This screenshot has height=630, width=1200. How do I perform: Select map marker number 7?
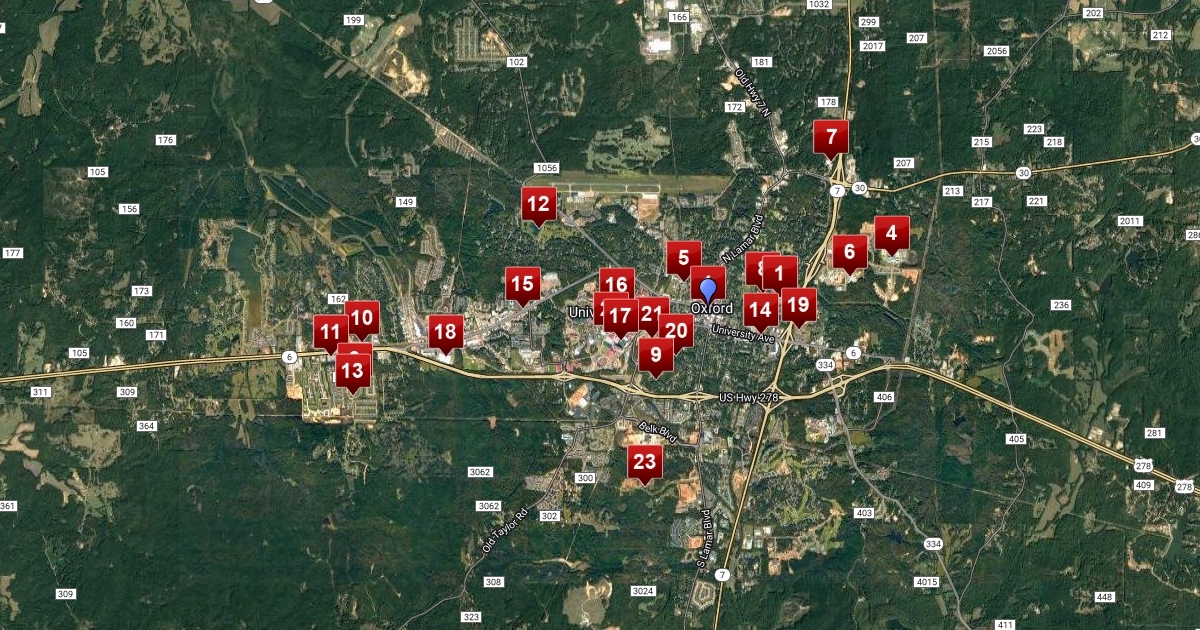pos(831,137)
